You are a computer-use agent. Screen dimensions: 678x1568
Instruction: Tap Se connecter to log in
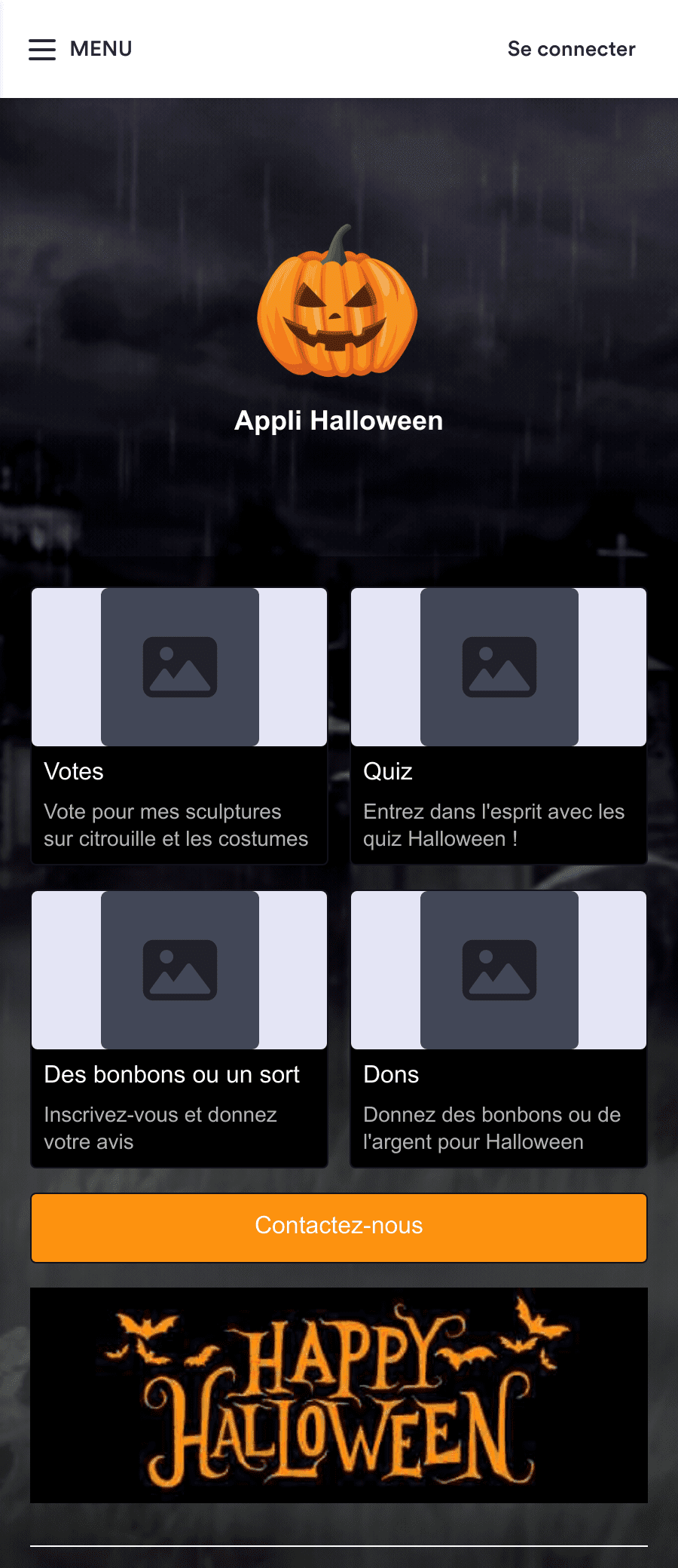[571, 49]
